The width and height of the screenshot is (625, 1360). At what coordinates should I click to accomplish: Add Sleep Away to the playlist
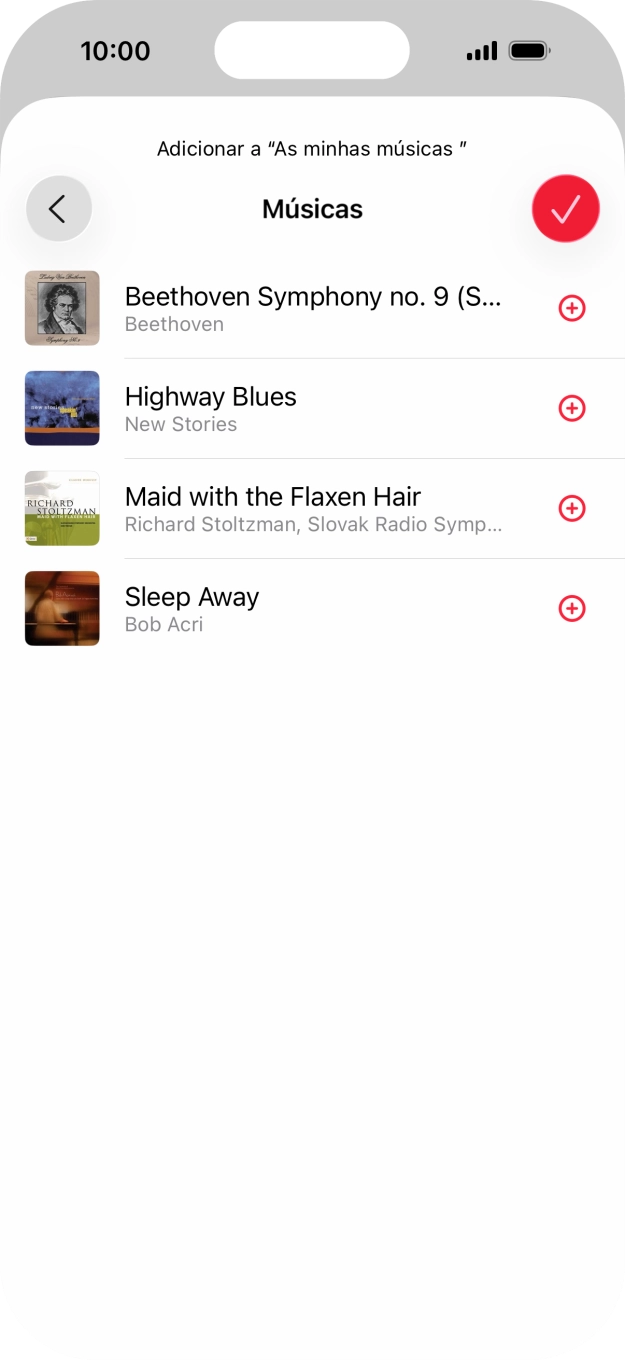tap(571, 608)
